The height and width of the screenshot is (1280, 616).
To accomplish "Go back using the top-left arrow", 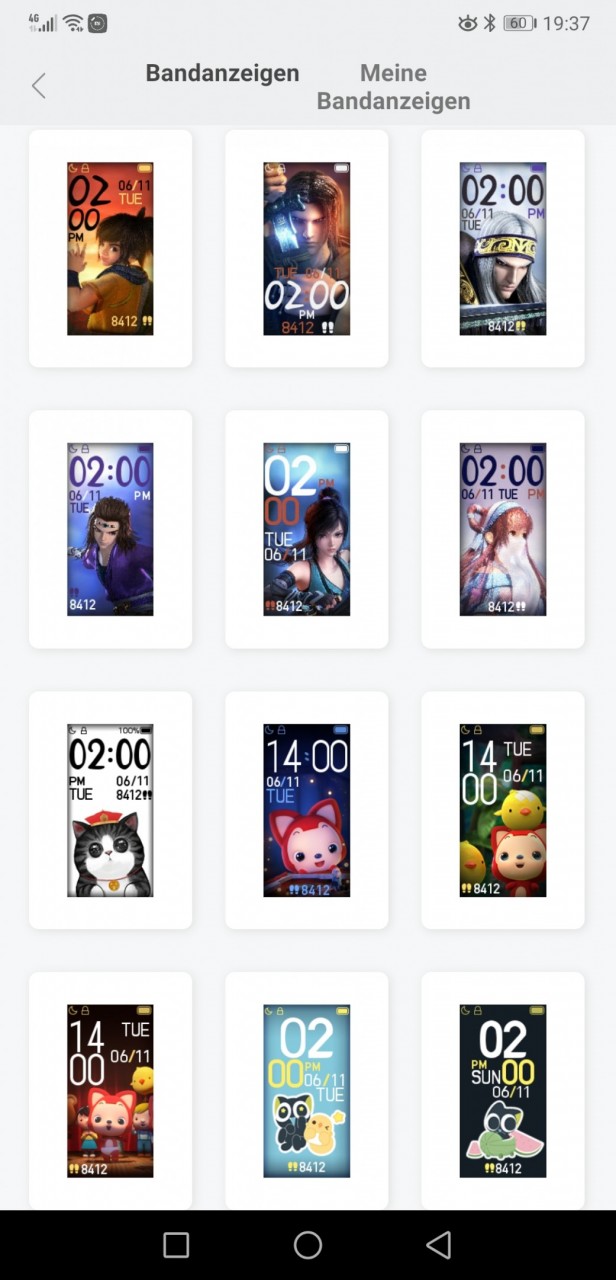I will coord(39,86).
